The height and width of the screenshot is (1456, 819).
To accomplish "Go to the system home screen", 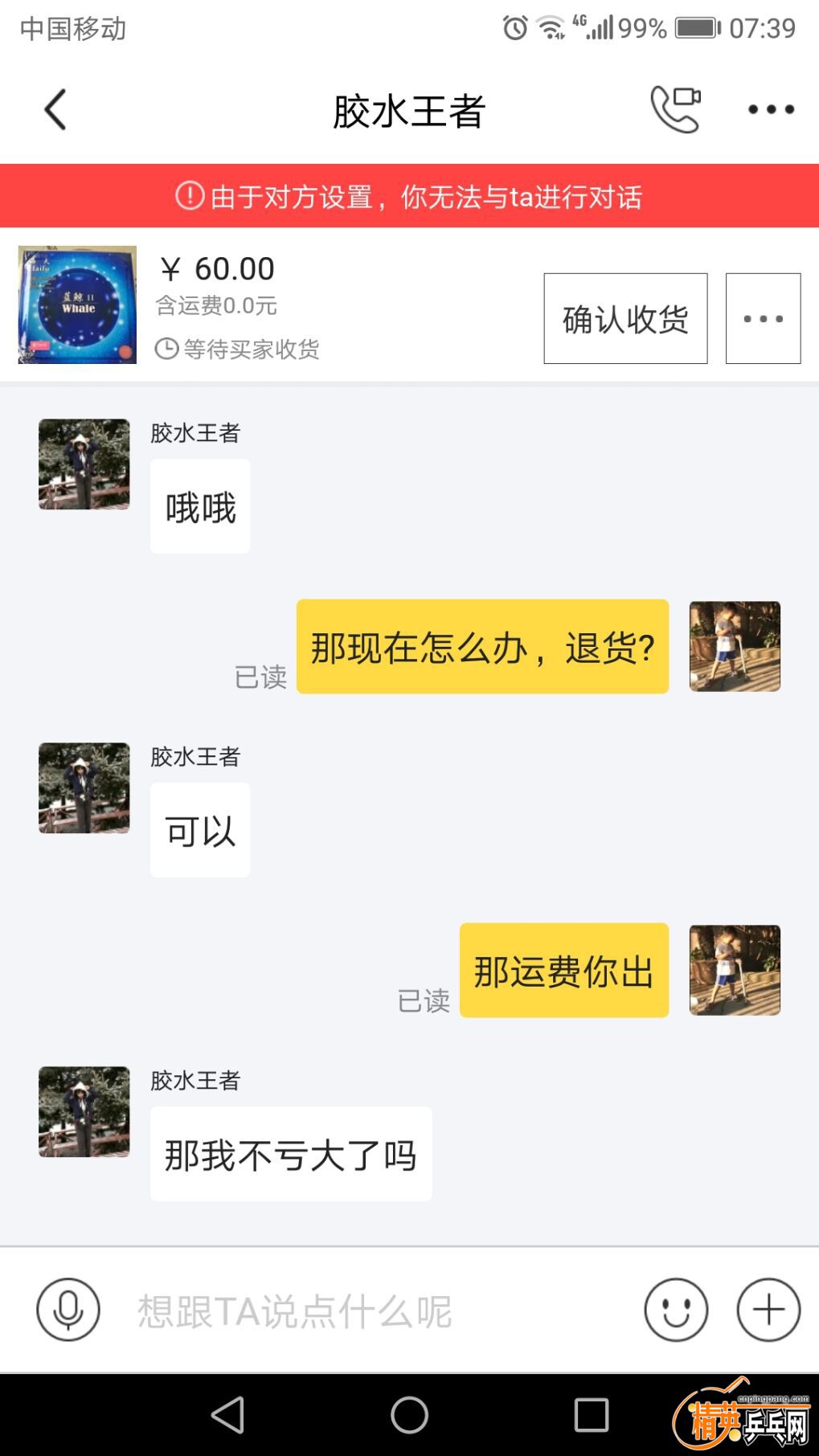I will pyautogui.click(x=409, y=1415).
